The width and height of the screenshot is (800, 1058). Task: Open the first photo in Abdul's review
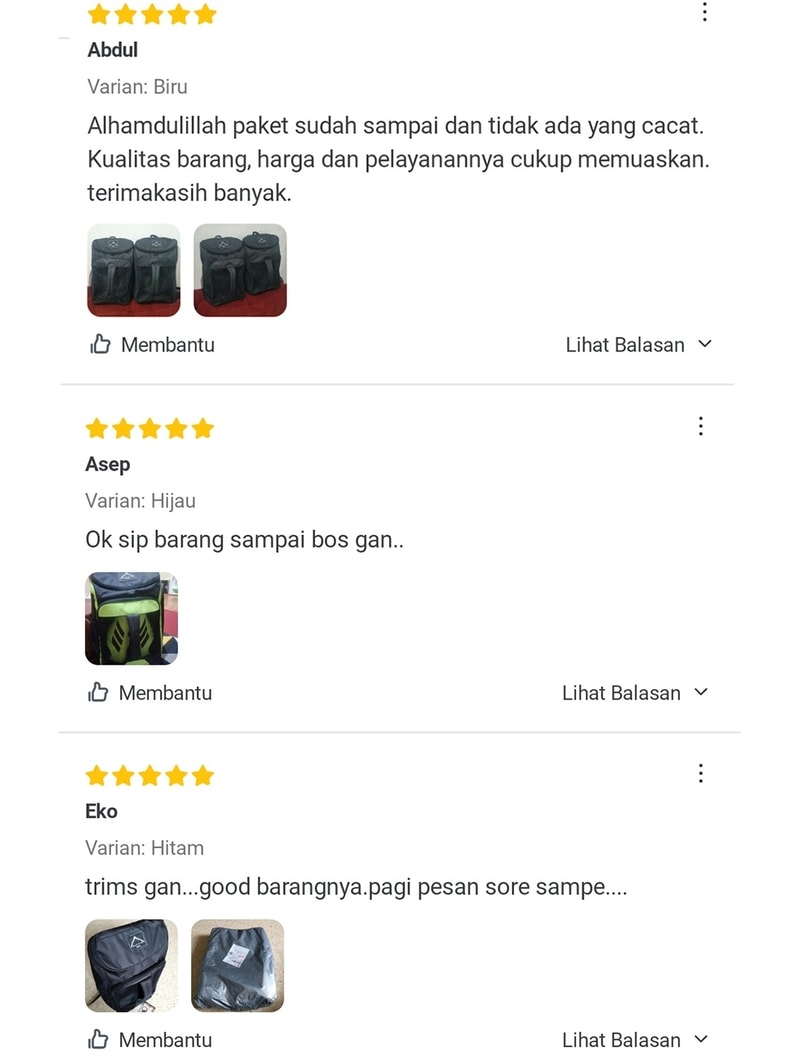coord(134,270)
